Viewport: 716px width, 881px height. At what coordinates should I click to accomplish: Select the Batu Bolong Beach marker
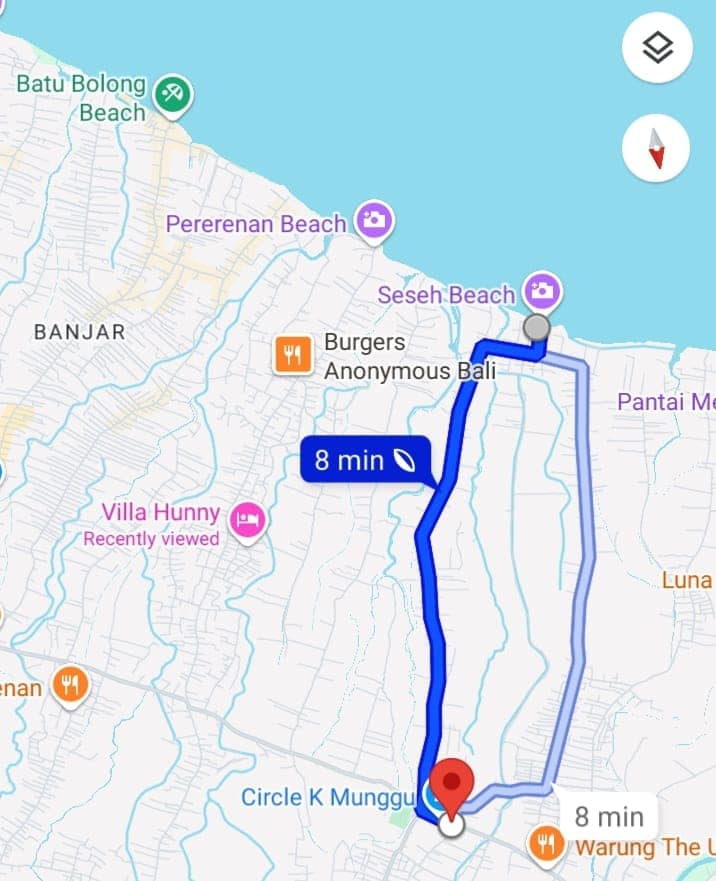pyautogui.click(x=173, y=96)
